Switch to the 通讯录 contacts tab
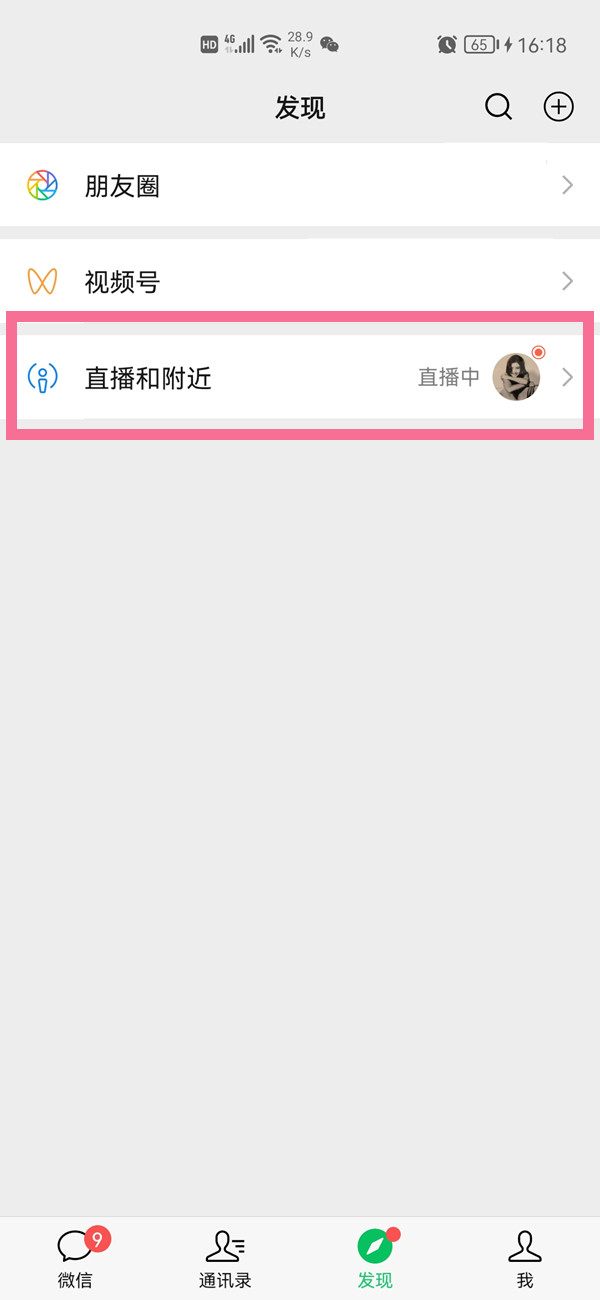The image size is (600, 1300). coord(225,1257)
